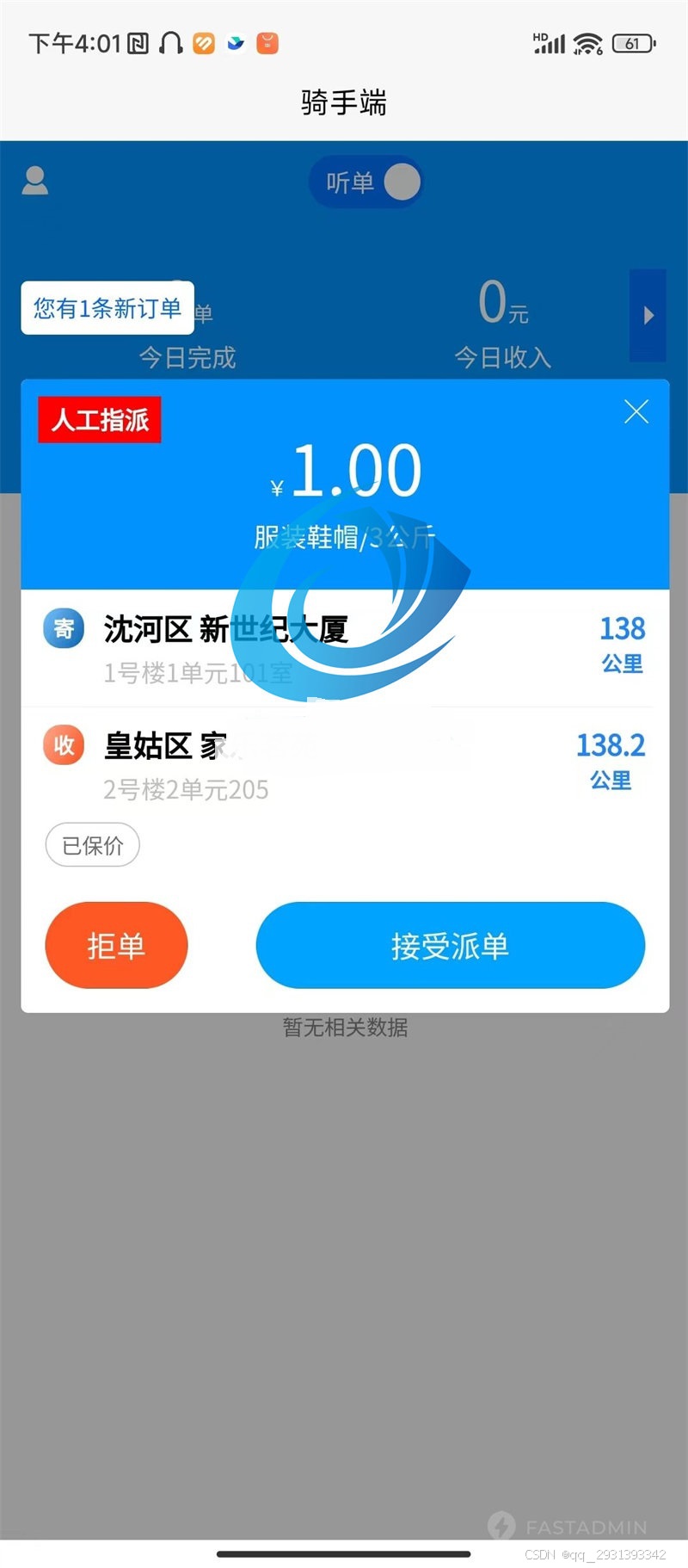Viewport: 688px width, 1568px height.
Task: Close the new order dialog
Action: tap(636, 412)
